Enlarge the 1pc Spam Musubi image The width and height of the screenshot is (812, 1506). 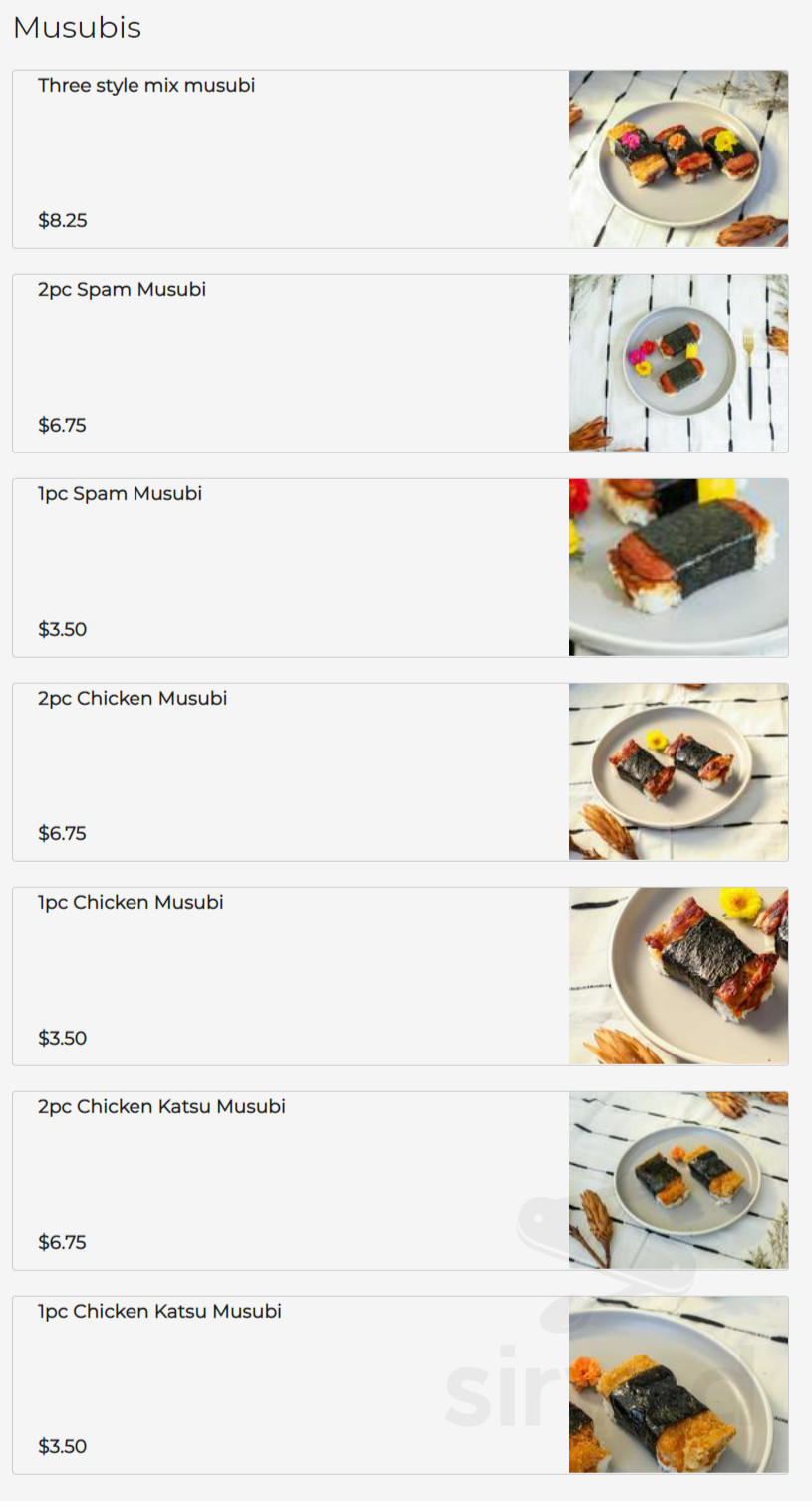(x=677, y=566)
